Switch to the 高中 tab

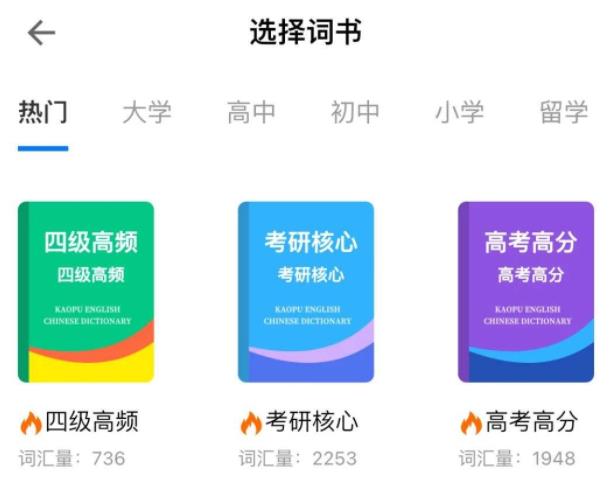pyautogui.click(x=251, y=112)
